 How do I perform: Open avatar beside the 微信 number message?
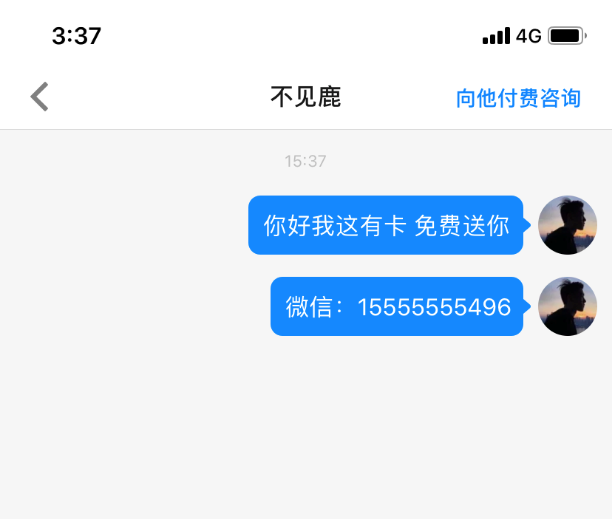567,306
